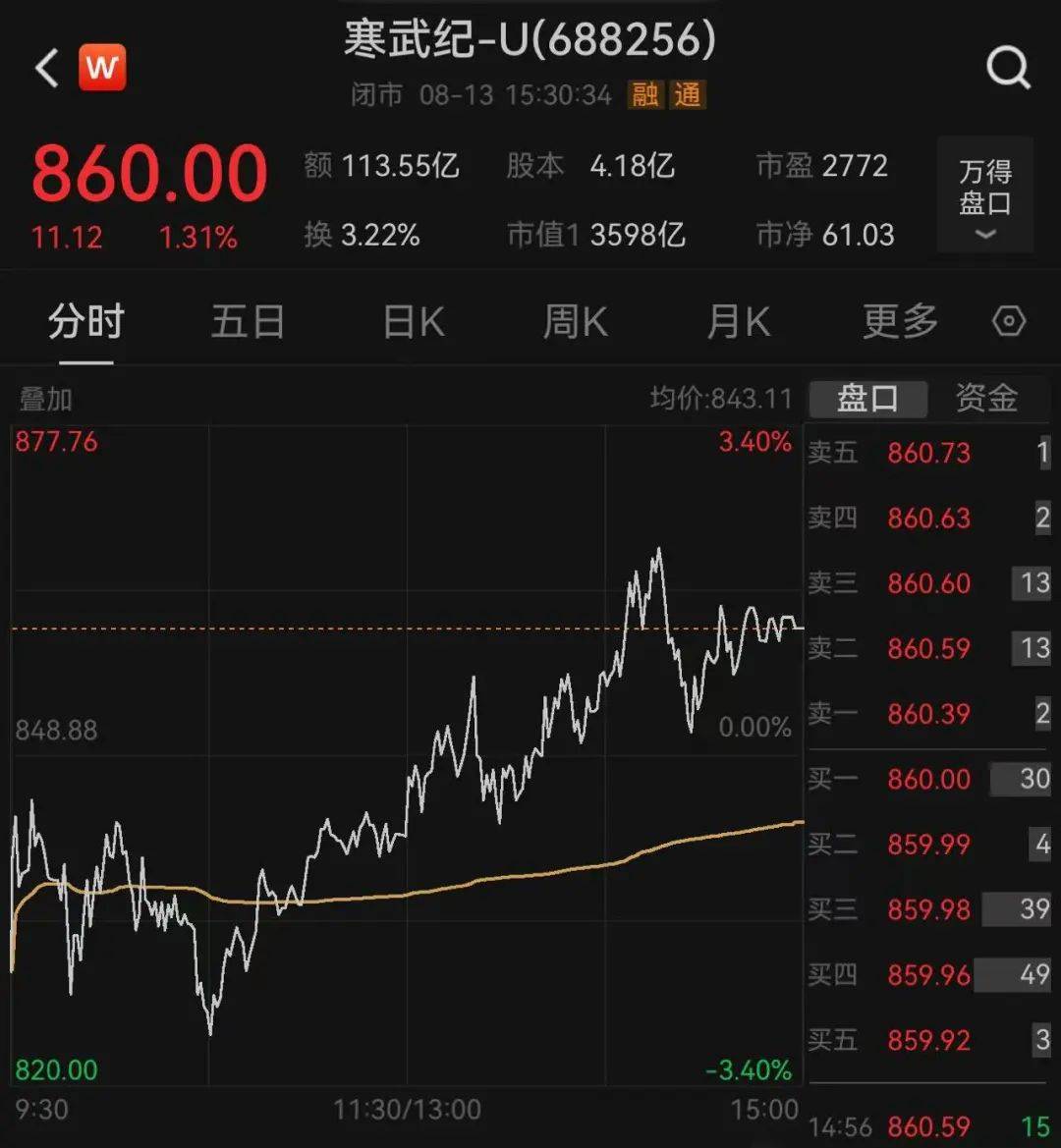The height and width of the screenshot is (1148, 1061).
Task: Select the 周K chart tab
Action: point(576,322)
